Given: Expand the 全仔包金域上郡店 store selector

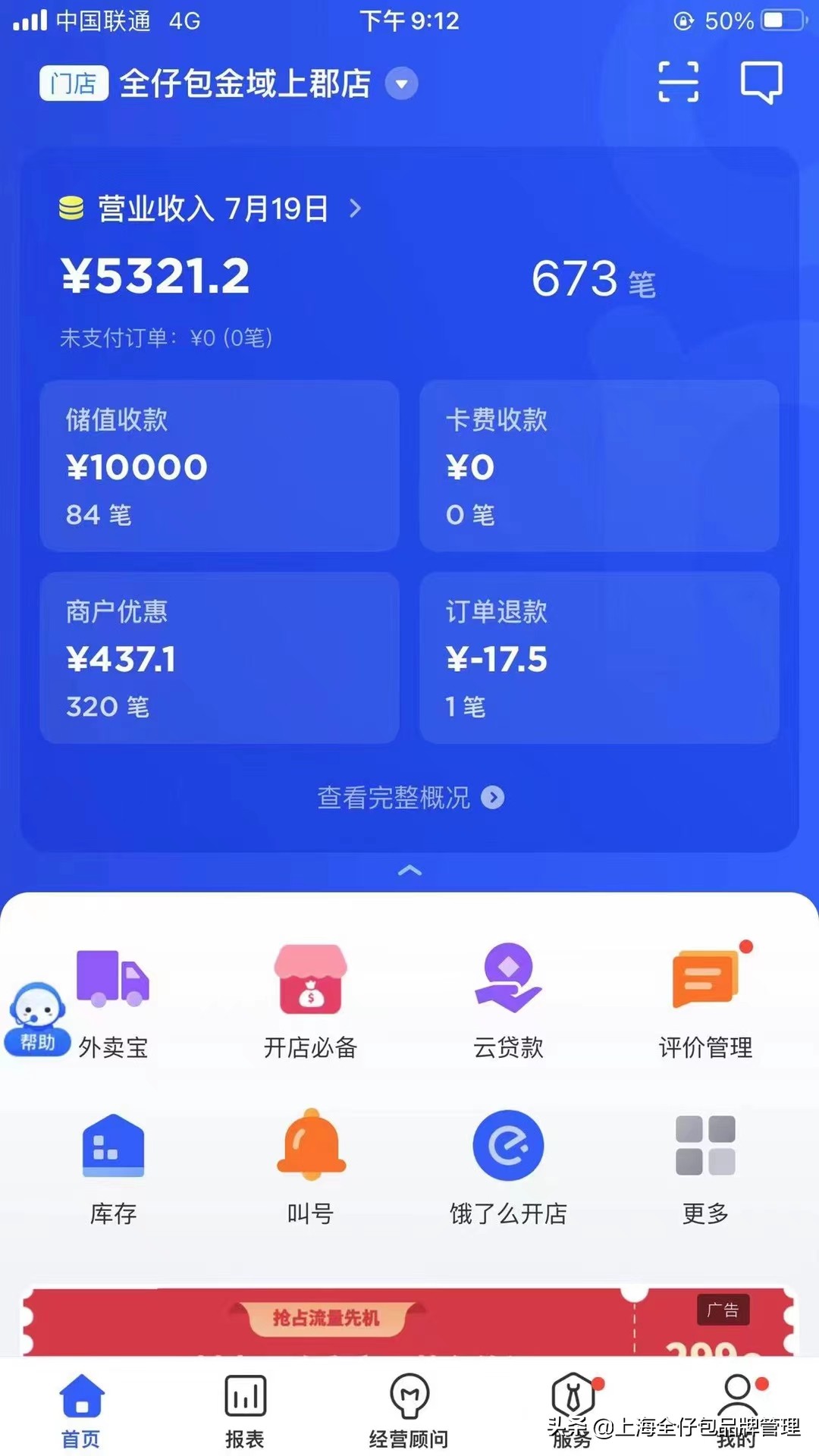Looking at the screenshot, I should tap(400, 85).
